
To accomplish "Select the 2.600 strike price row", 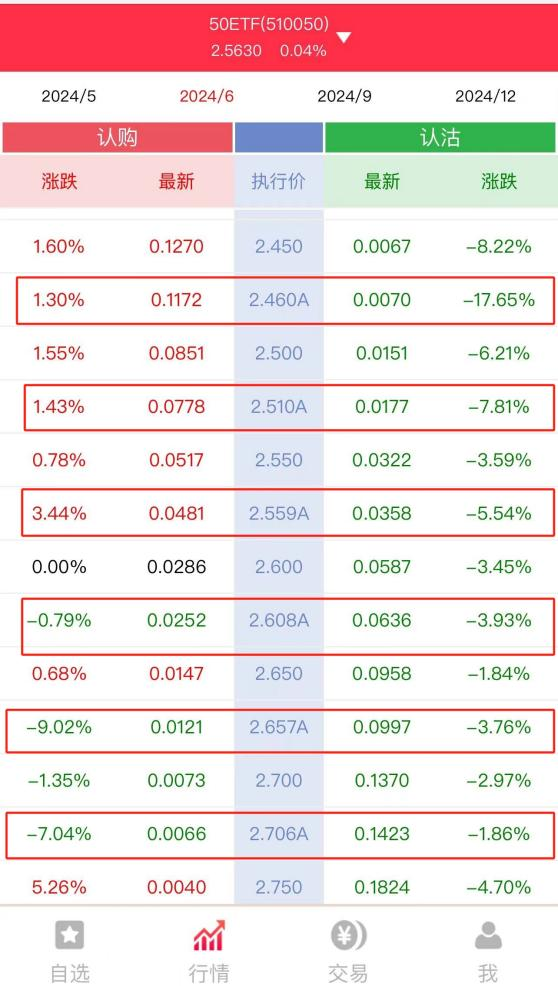I will (279, 567).
